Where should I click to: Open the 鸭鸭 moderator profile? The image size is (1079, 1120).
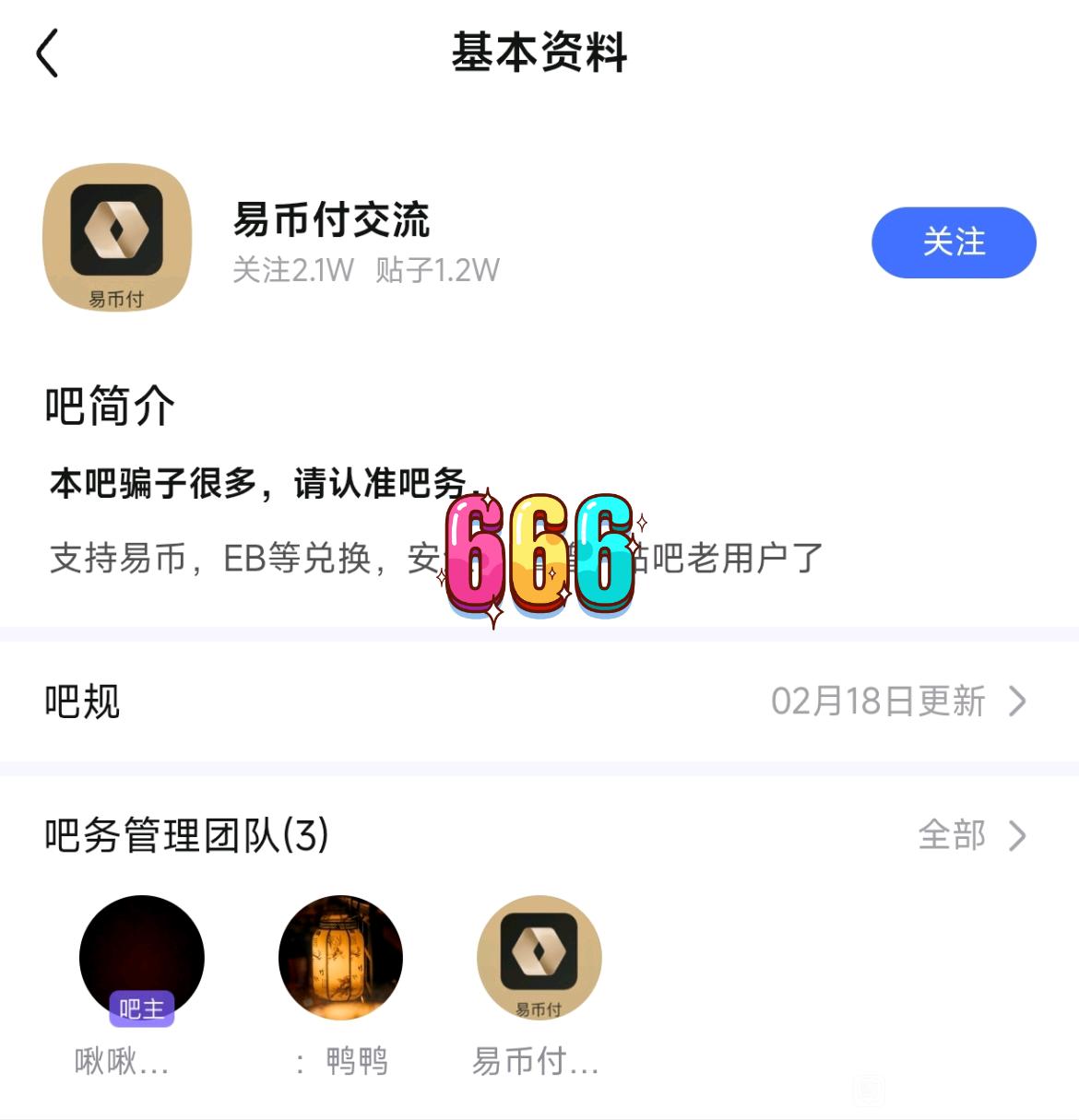[x=340, y=958]
